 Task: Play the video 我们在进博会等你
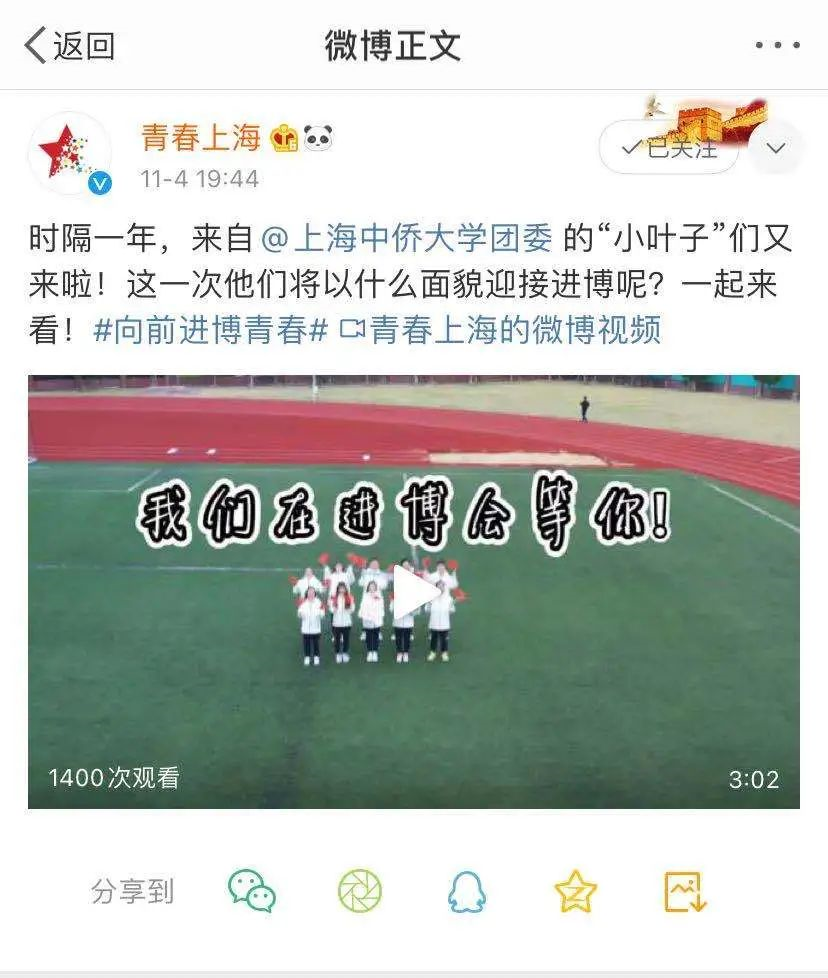[414, 593]
